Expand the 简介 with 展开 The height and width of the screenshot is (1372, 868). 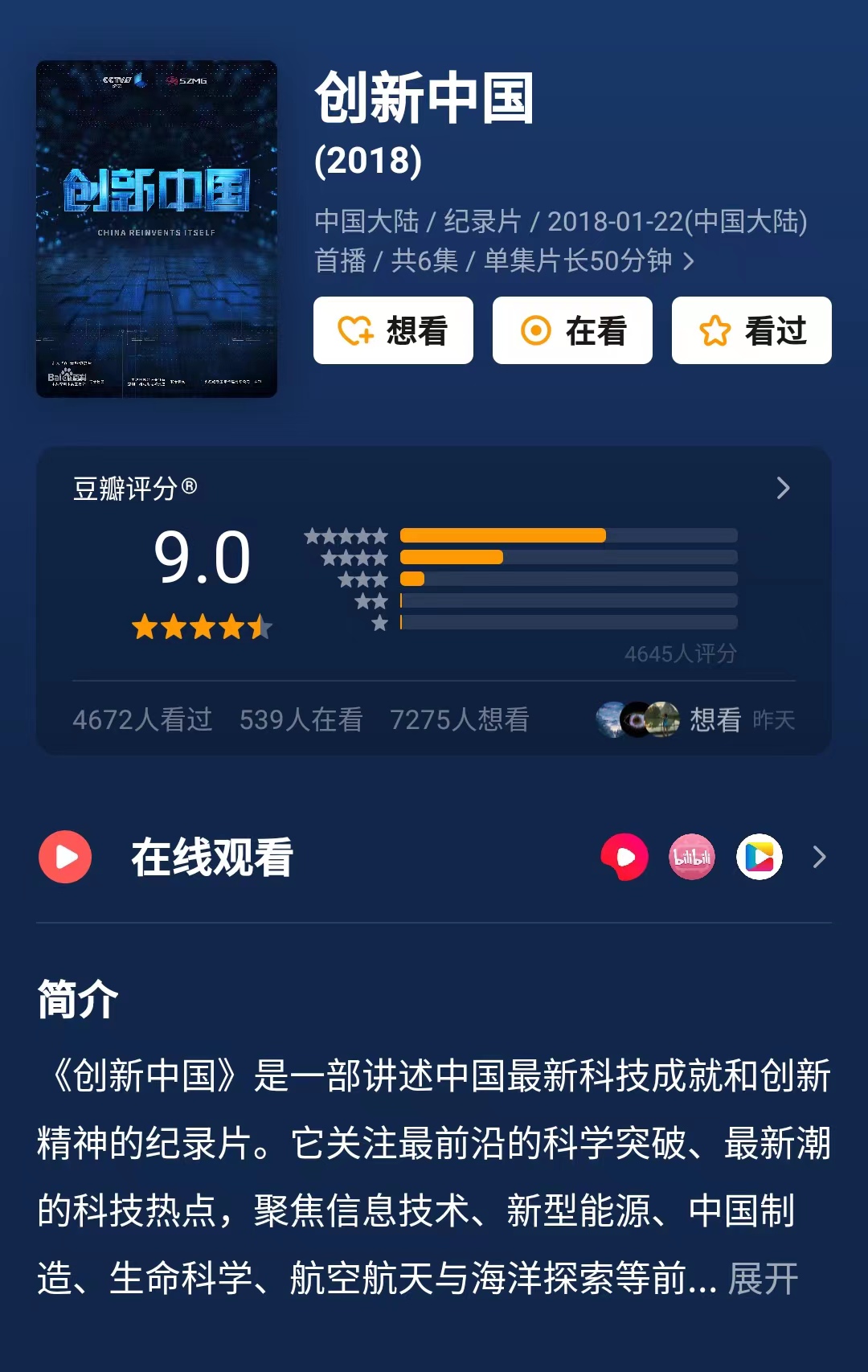763,1278
